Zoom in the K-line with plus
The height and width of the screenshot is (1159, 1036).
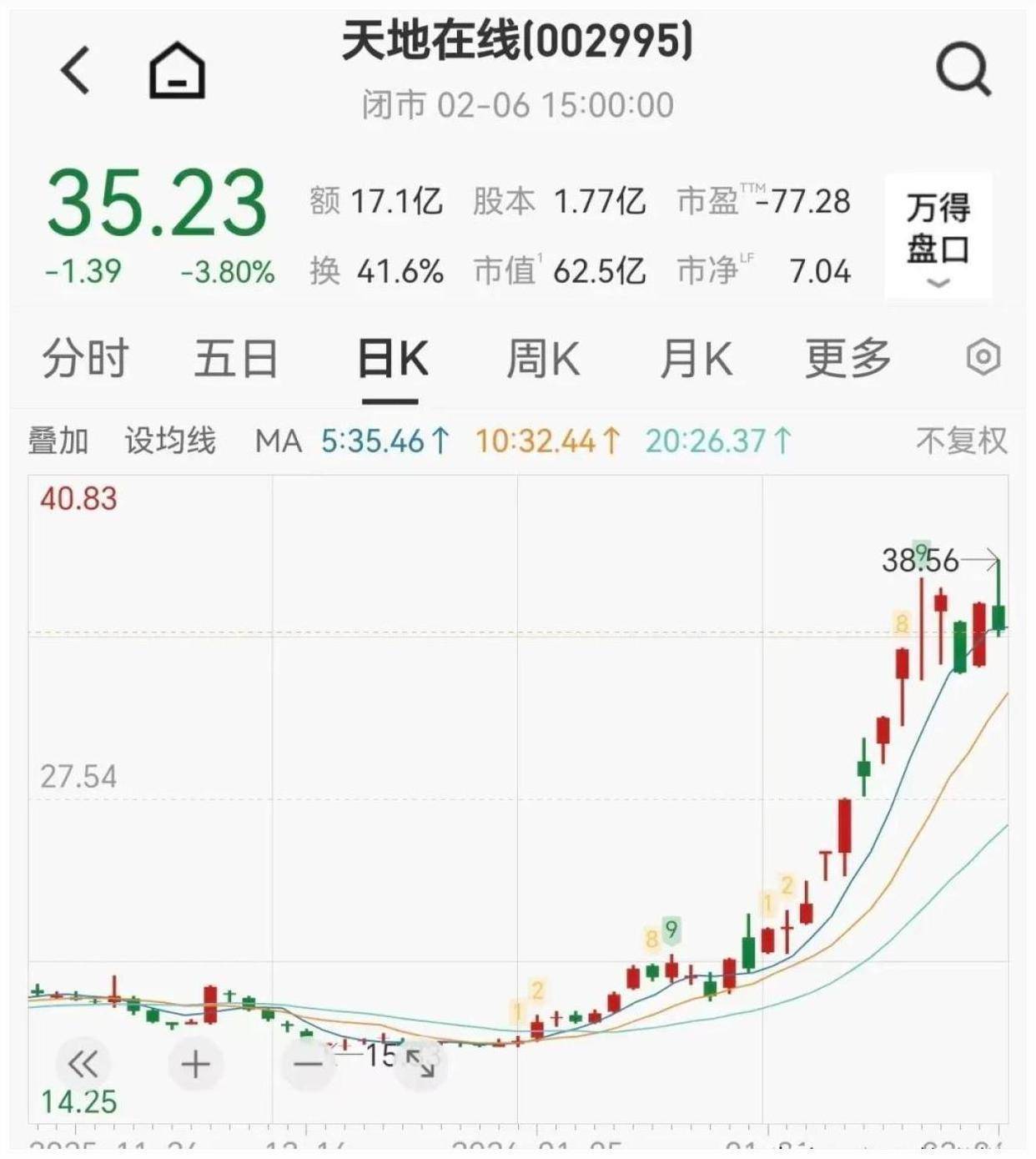coord(196,1064)
